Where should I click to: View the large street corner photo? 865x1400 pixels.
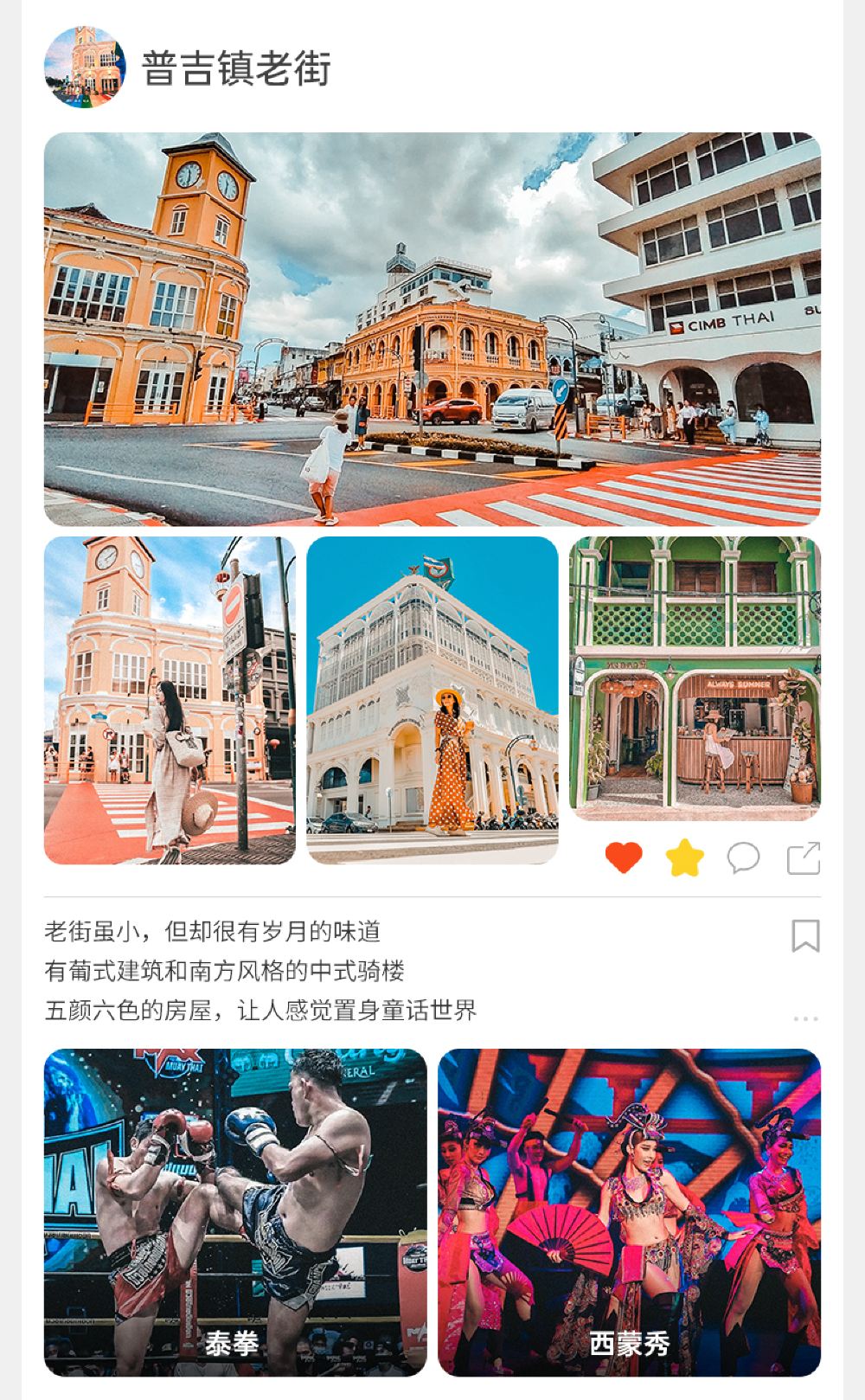point(432,329)
